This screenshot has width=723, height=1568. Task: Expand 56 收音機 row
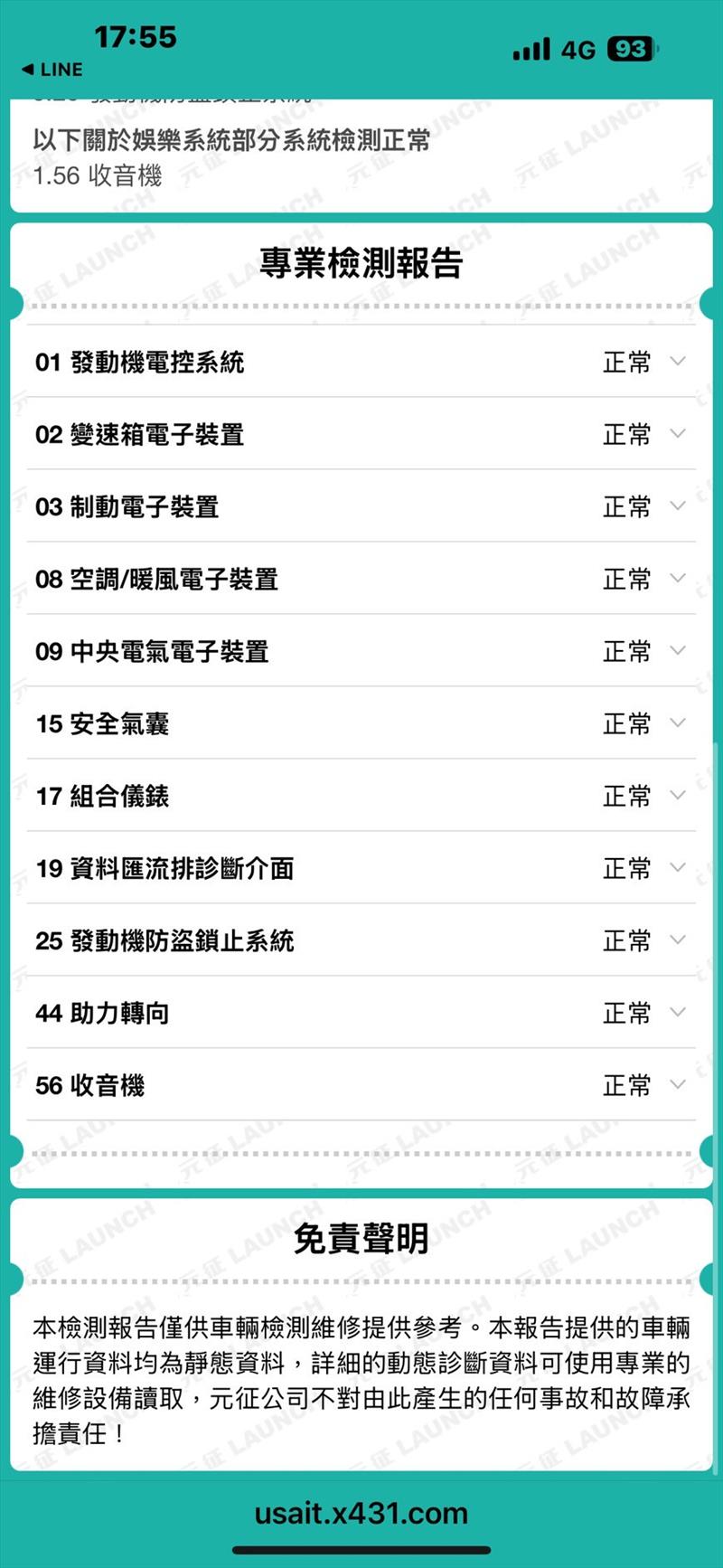[x=677, y=1085]
